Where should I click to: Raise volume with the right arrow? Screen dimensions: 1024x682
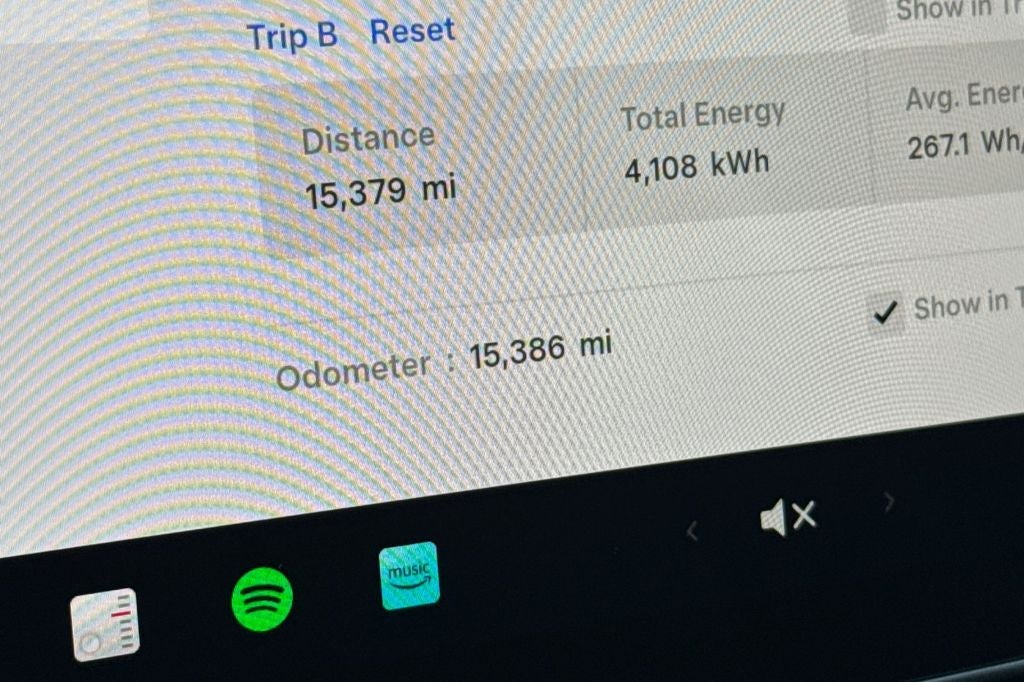click(x=888, y=502)
